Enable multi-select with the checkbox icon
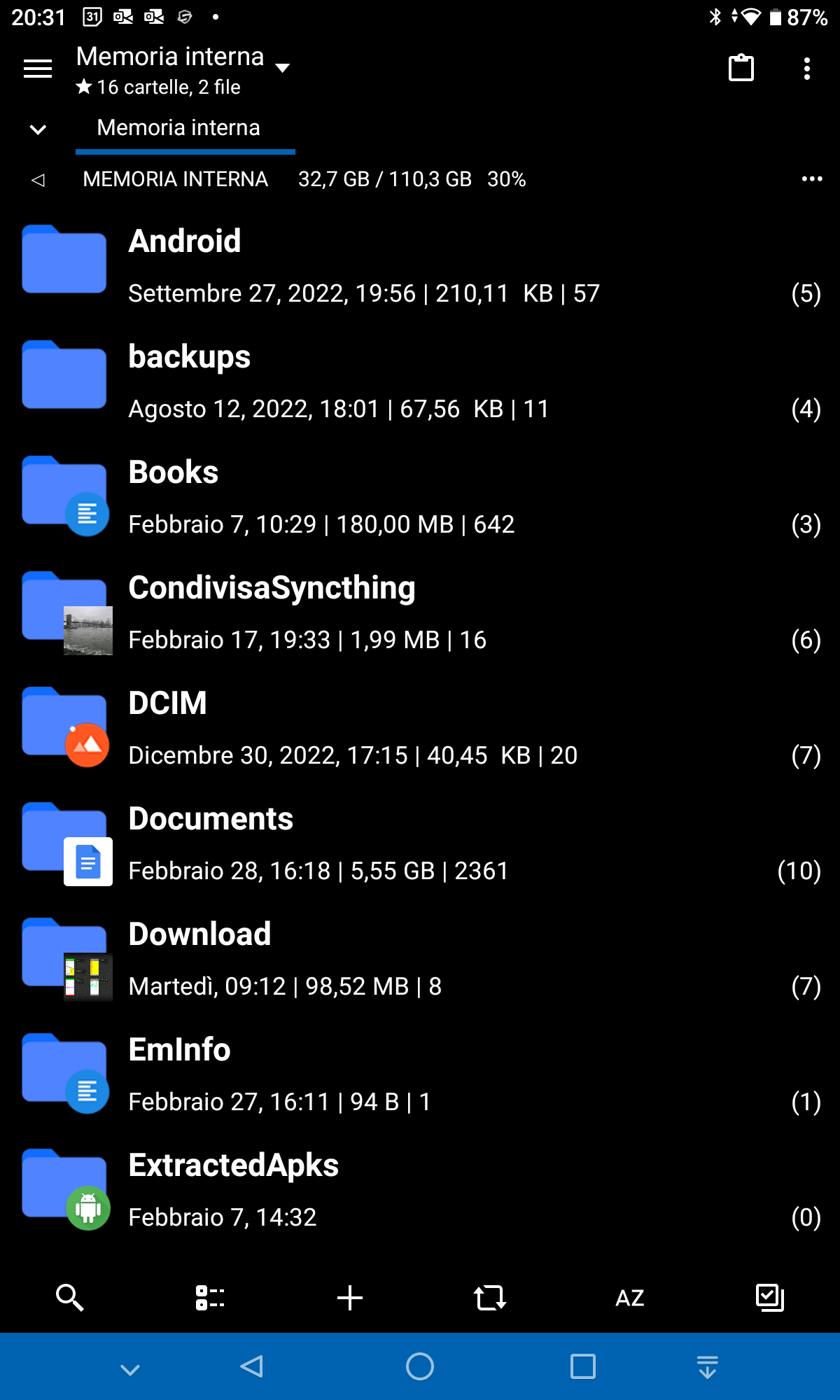This screenshot has width=840, height=1400. pos(770,1298)
